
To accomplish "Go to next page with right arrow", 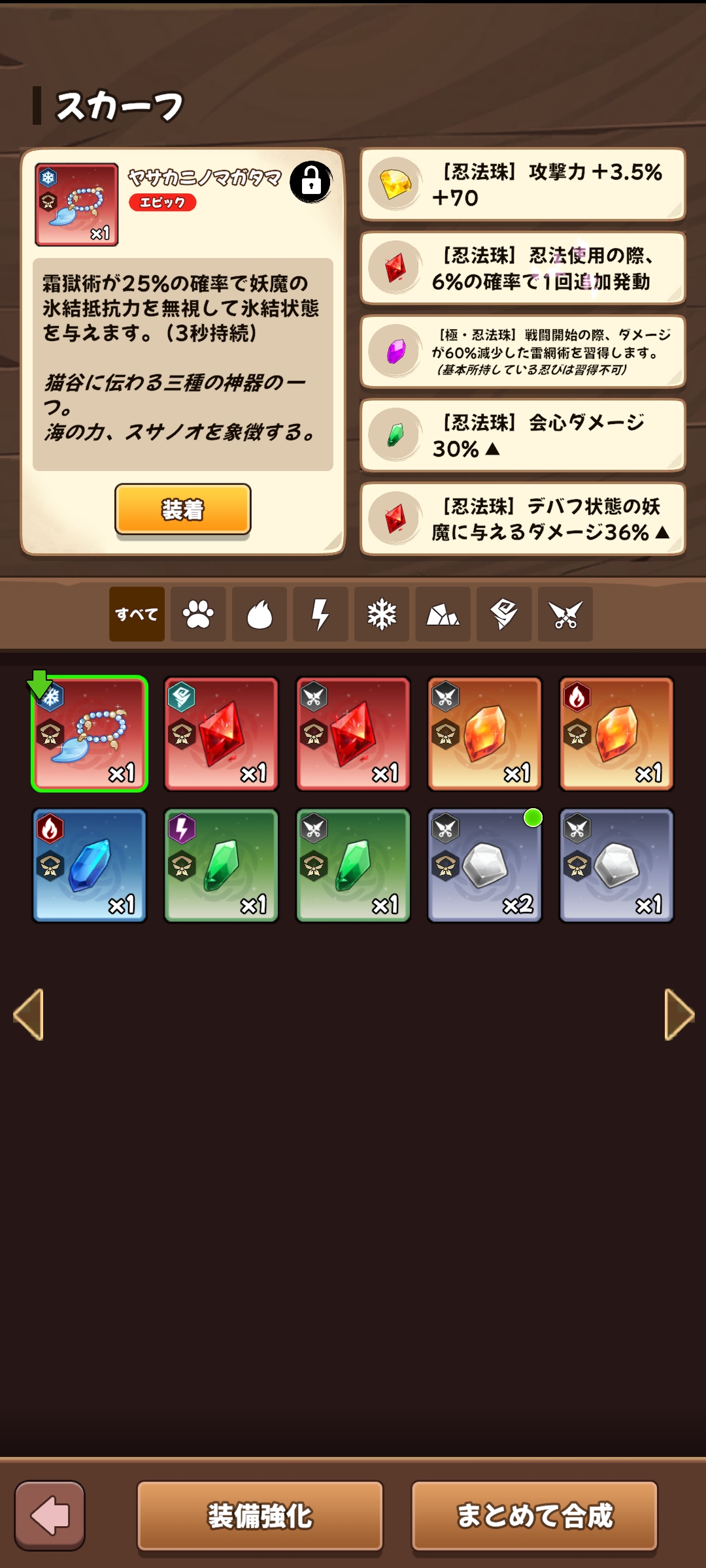I will coord(679,1014).
